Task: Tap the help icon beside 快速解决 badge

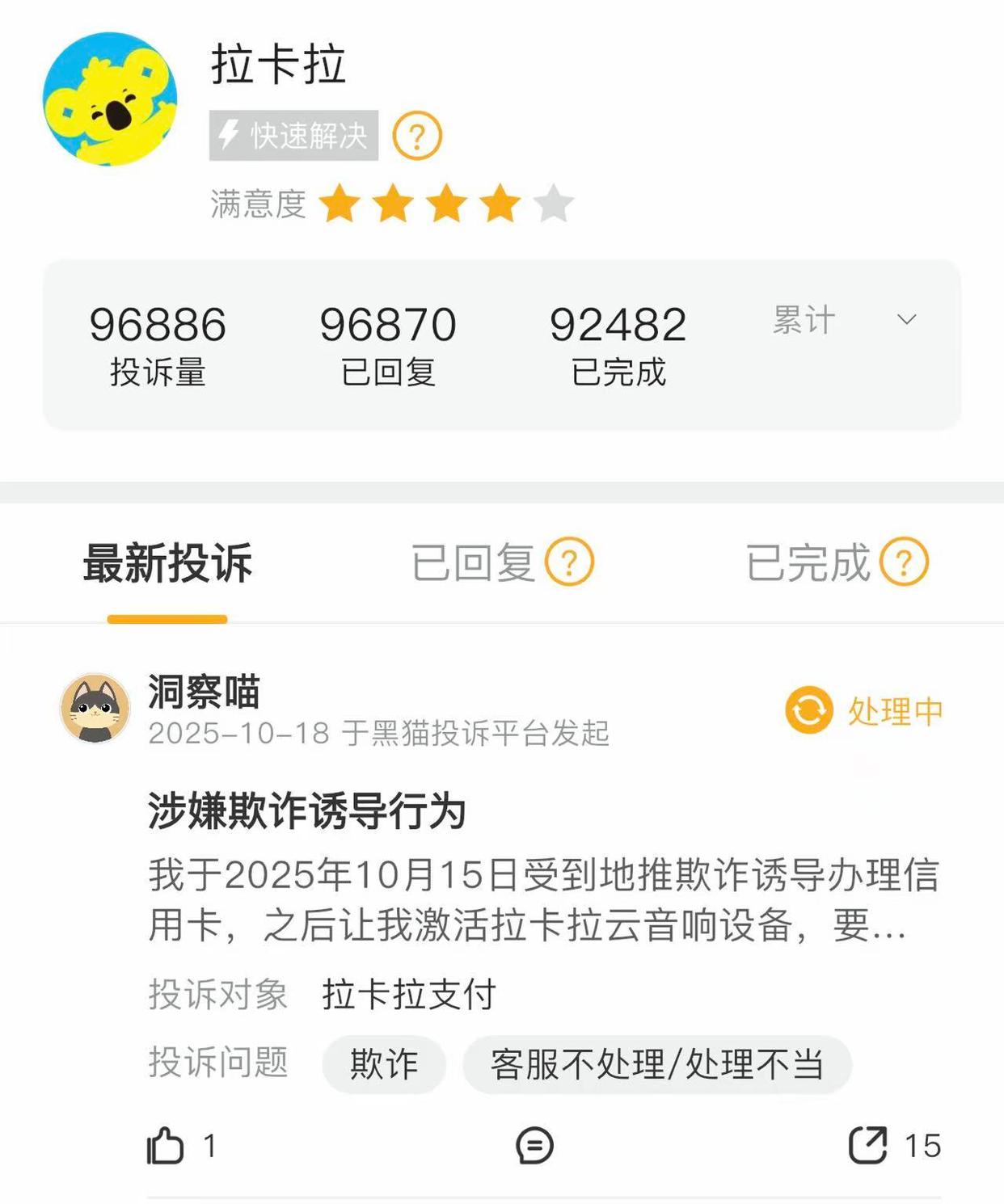Action: click(417, 136)
